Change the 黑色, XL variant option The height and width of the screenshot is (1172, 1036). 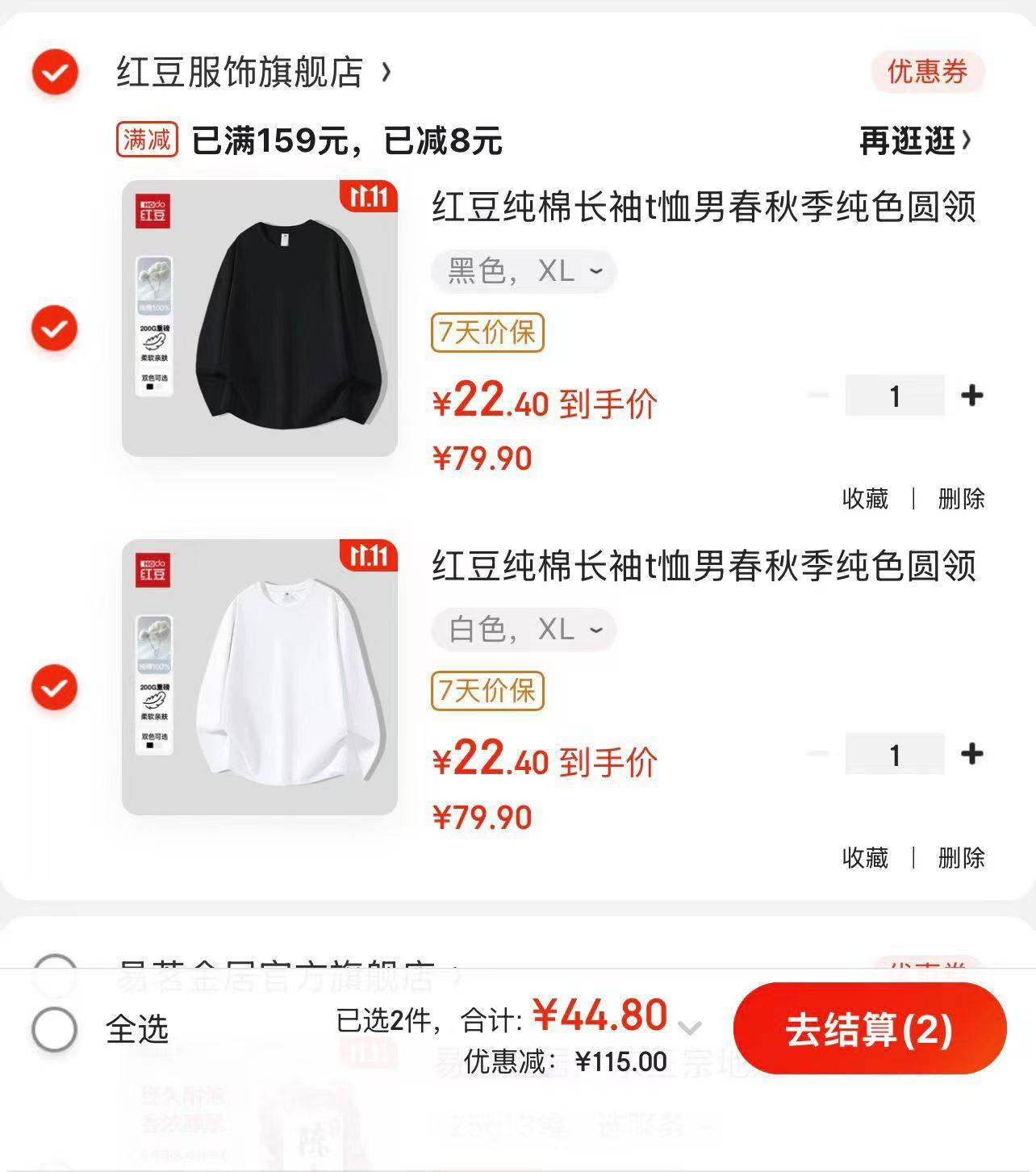tap(524, 271)
